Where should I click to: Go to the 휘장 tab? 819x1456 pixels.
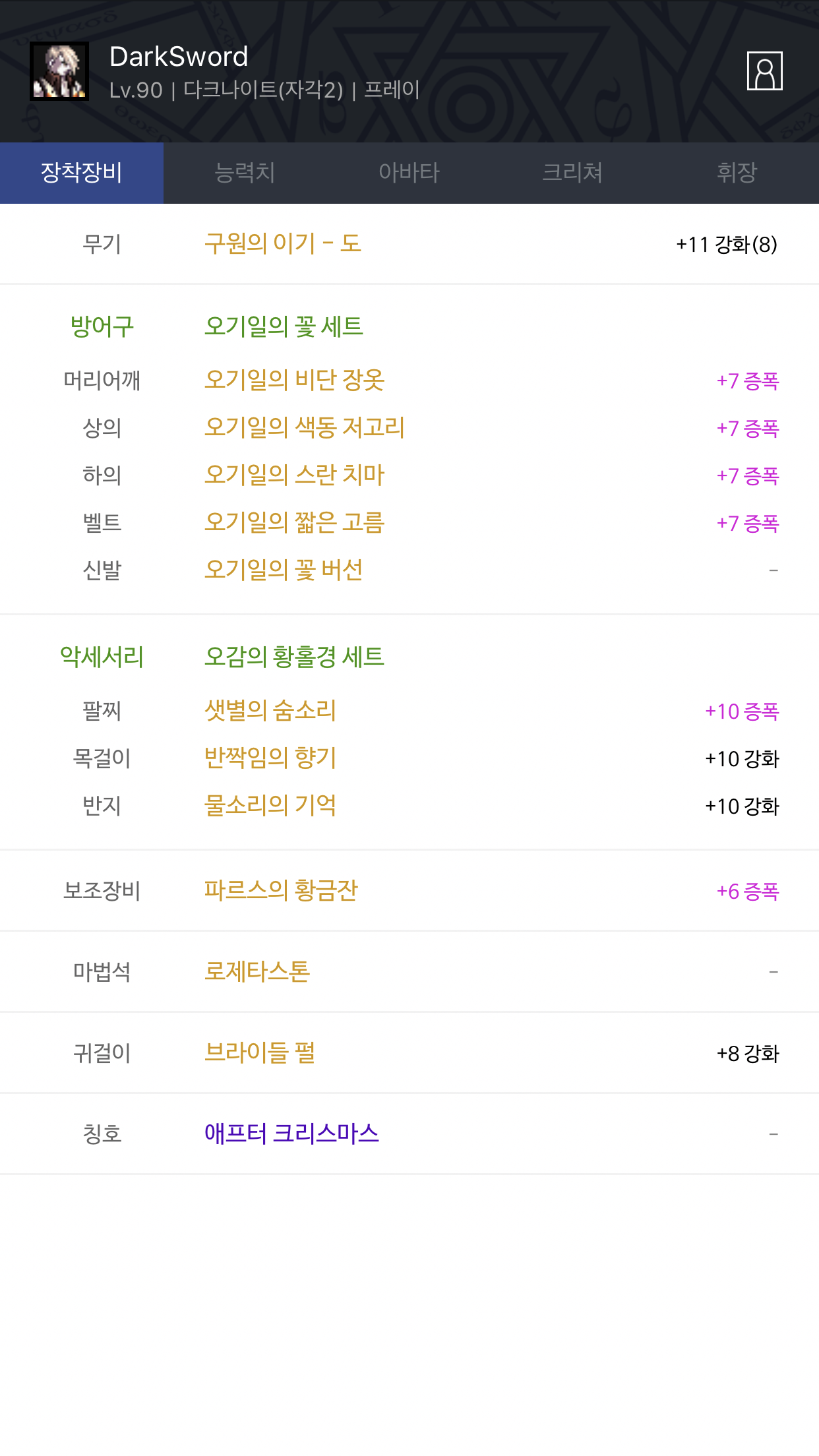point(737,173)
